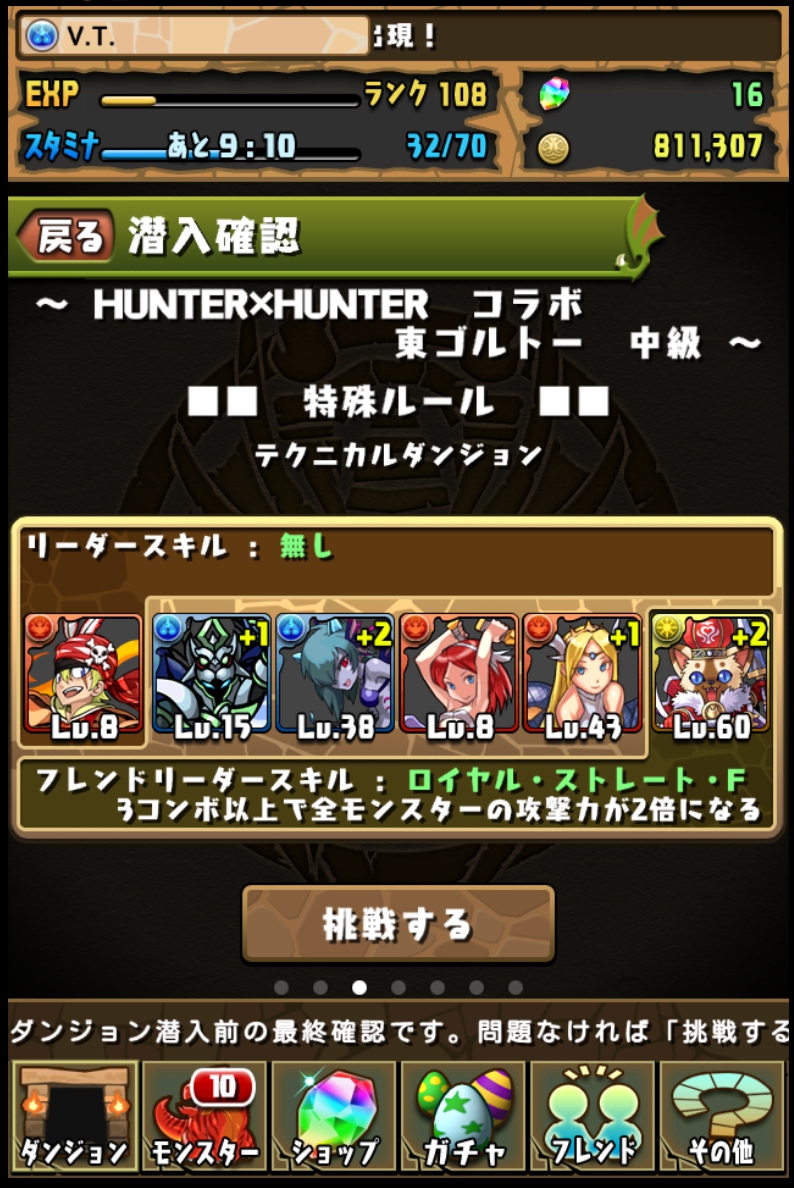Open the その他 tab

pos(722,1117)
